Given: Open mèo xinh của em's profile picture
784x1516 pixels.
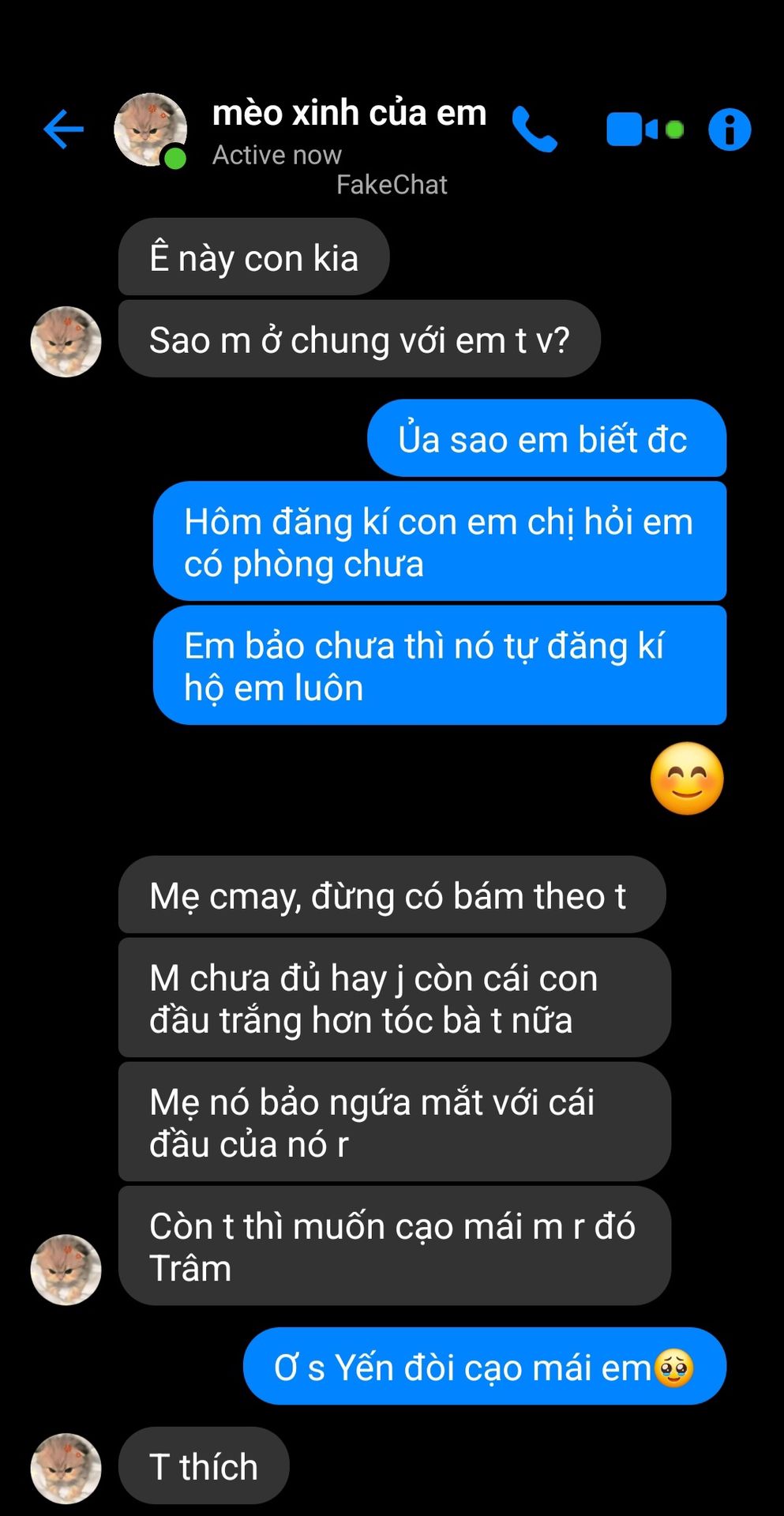Looking at the screenshot, I should coord(150,129).
